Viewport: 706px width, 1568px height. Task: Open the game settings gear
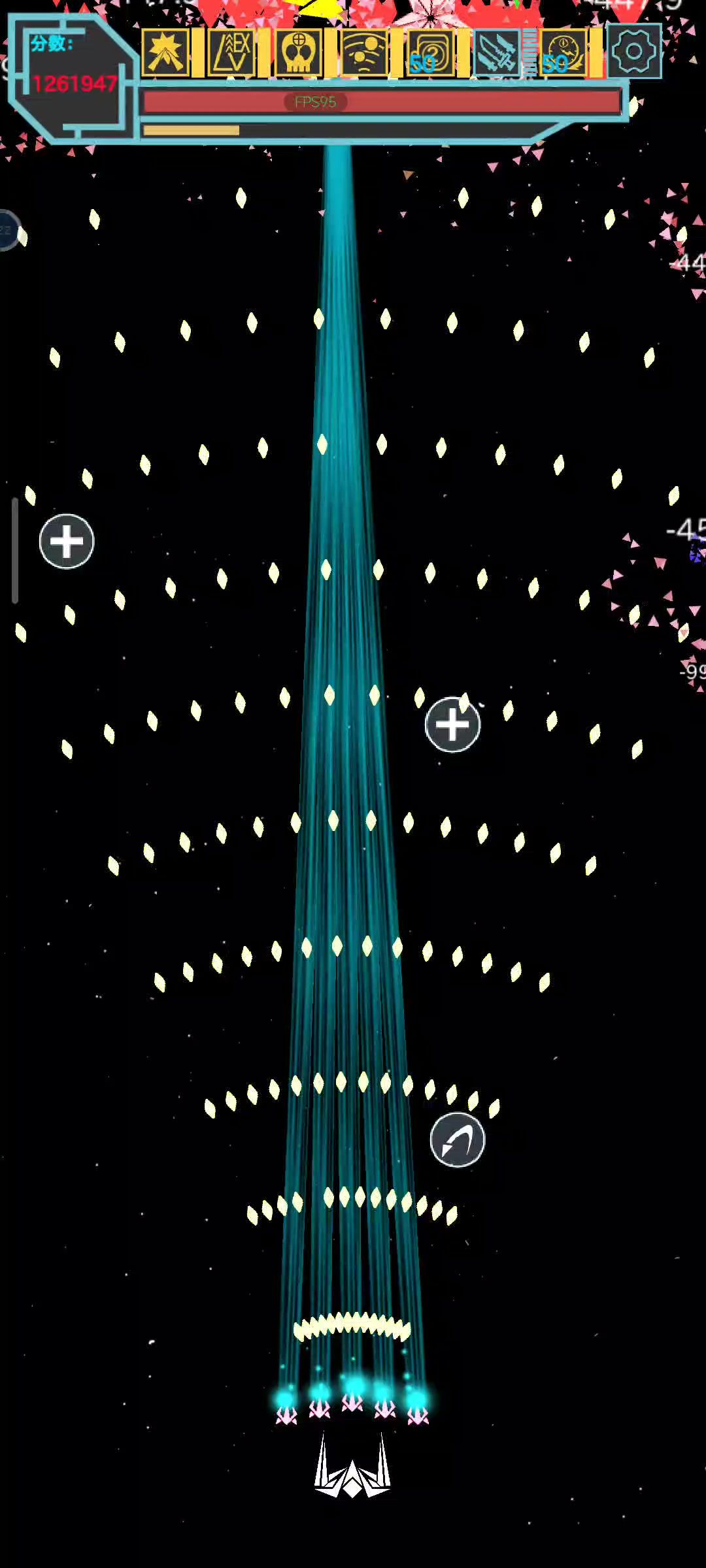633,51
